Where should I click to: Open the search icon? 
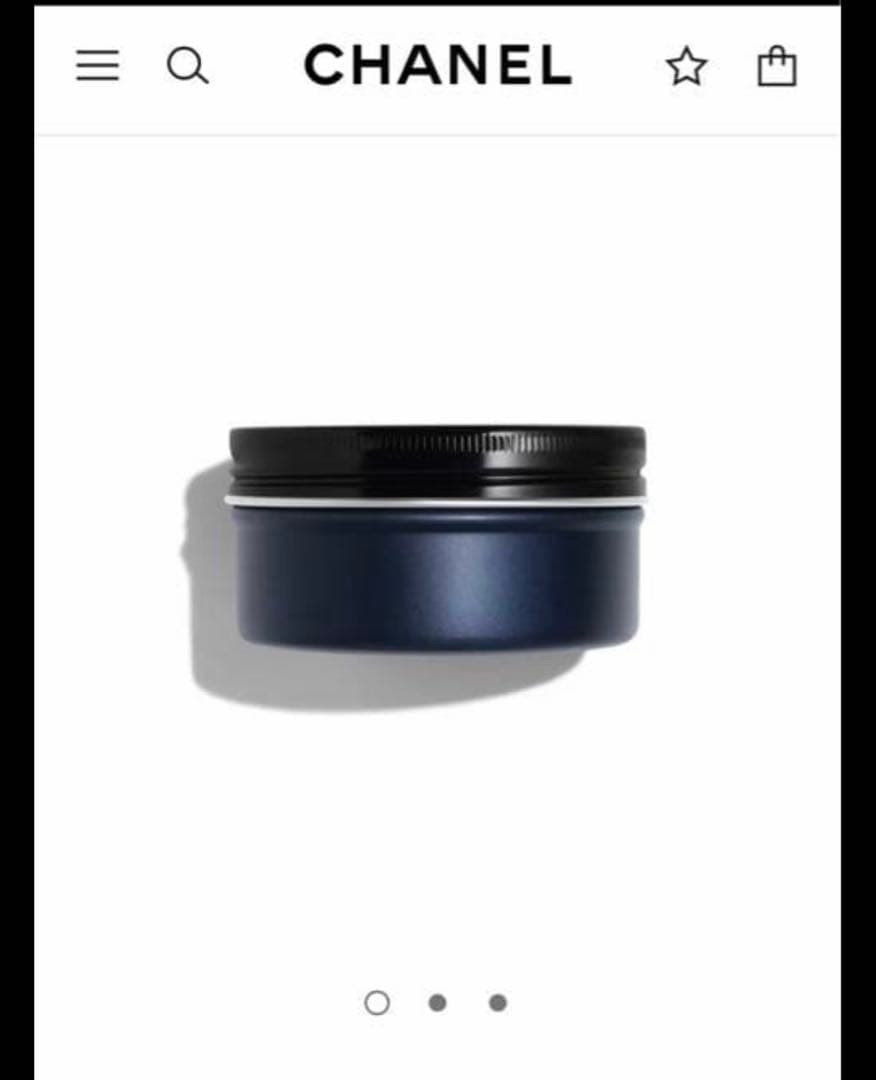[187, 66]
